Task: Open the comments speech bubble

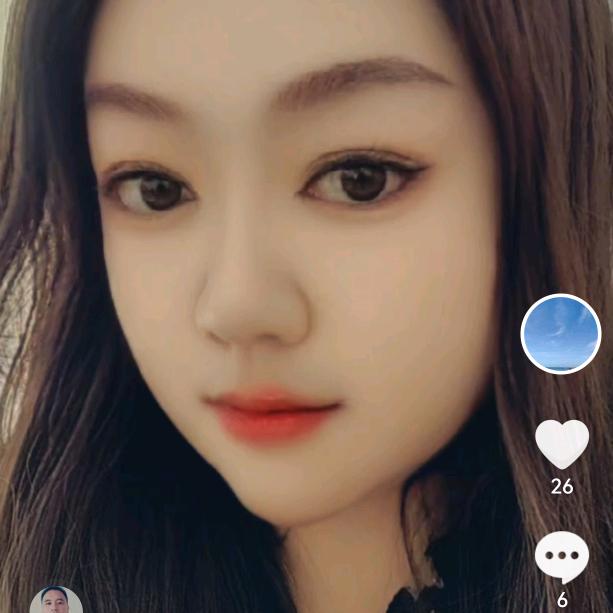Action: tap(562, 557)
